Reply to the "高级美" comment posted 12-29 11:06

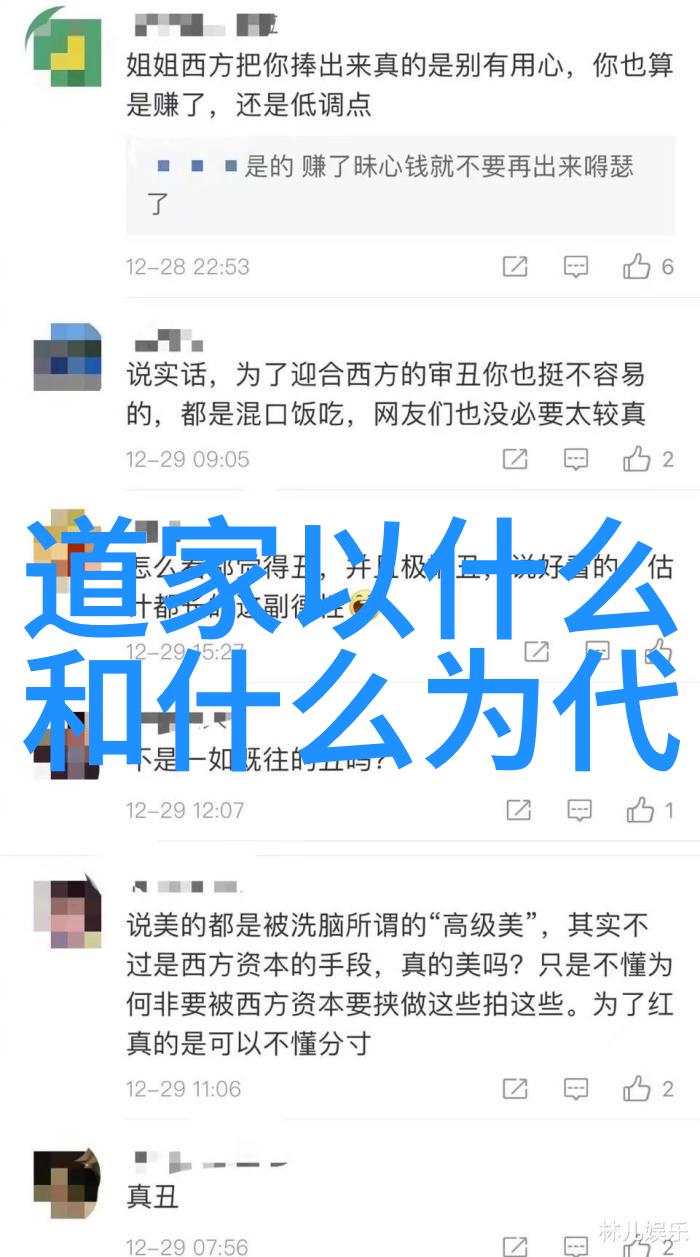[576, 1088]
